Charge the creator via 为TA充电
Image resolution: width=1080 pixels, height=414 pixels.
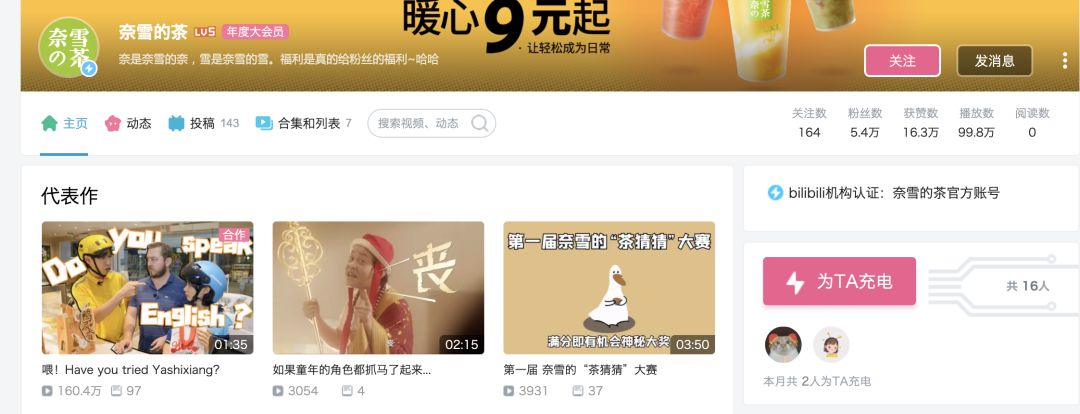(839, 282)
